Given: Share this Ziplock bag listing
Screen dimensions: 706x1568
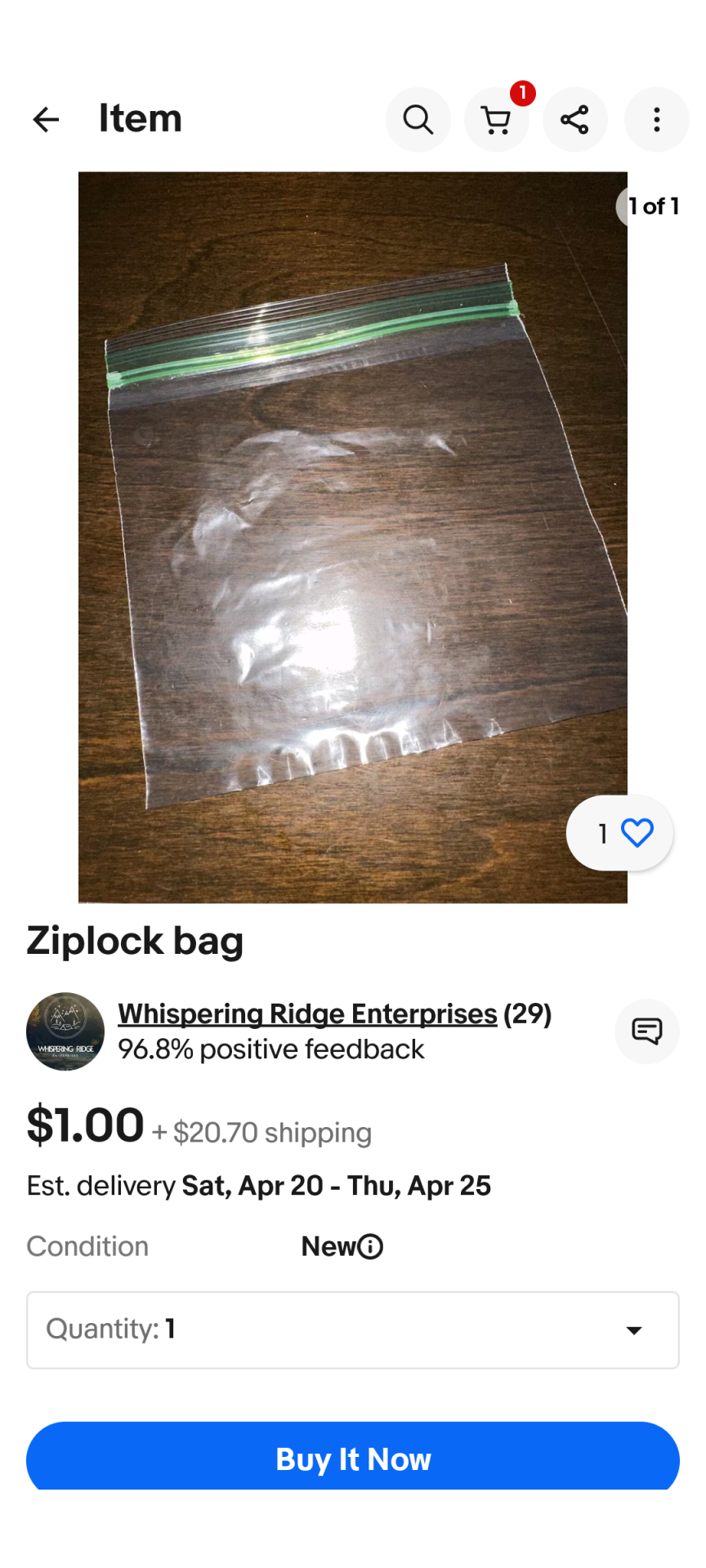Looking at the screenshot, I should click(574, 120).
